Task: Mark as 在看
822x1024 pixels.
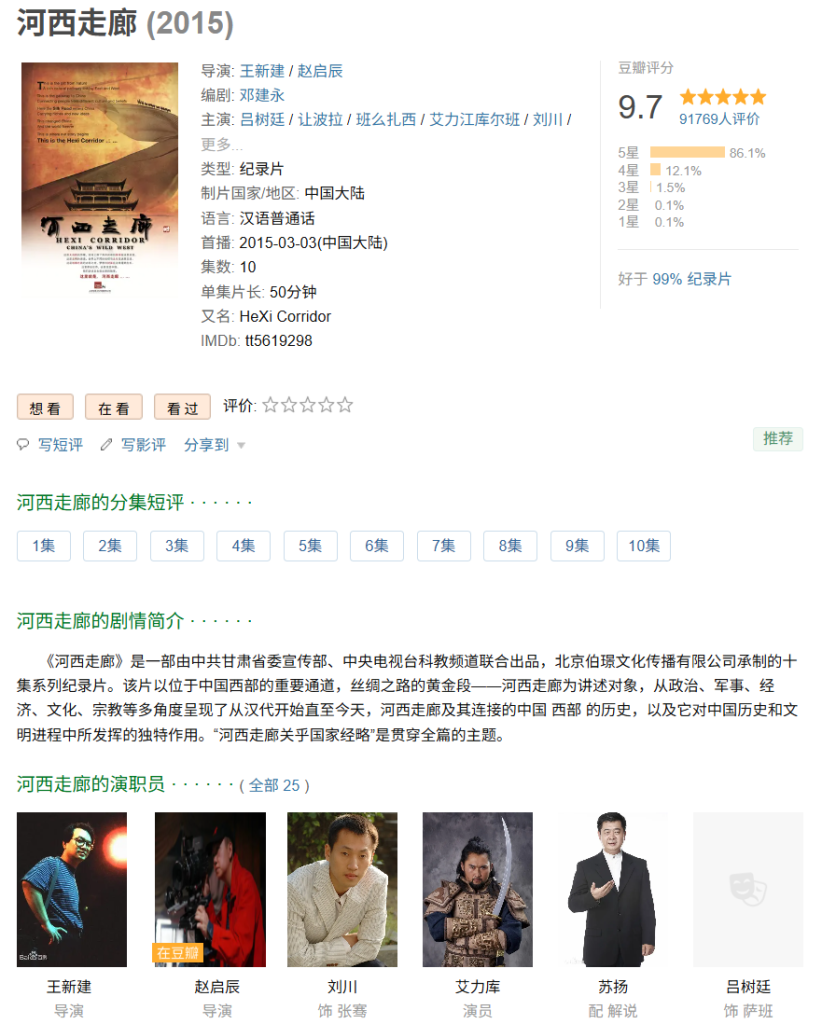Action: (113, 408)
